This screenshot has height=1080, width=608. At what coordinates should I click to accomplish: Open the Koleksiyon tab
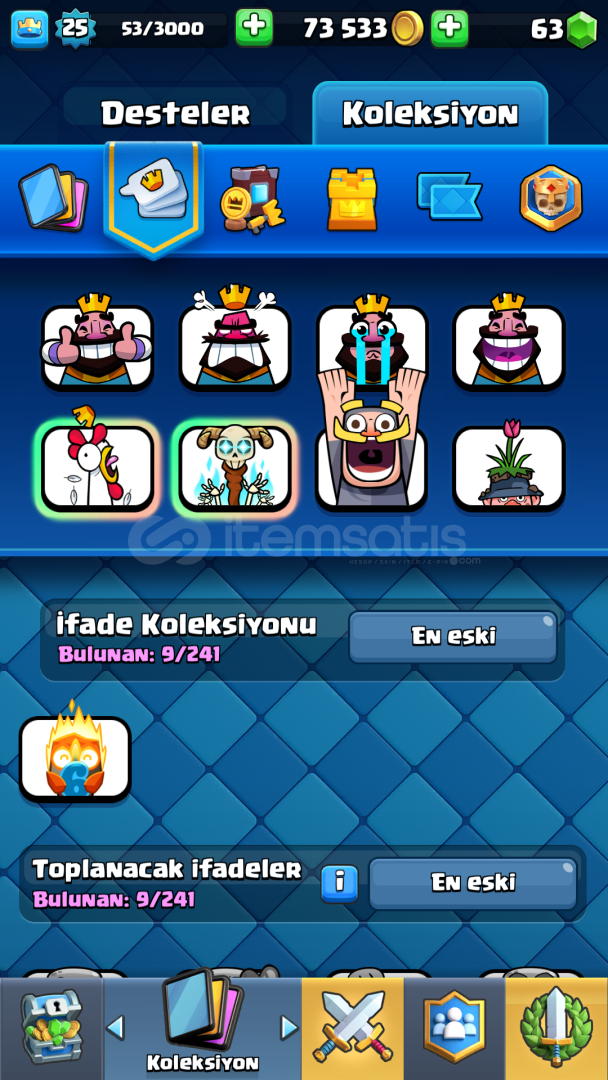point(430,114)
